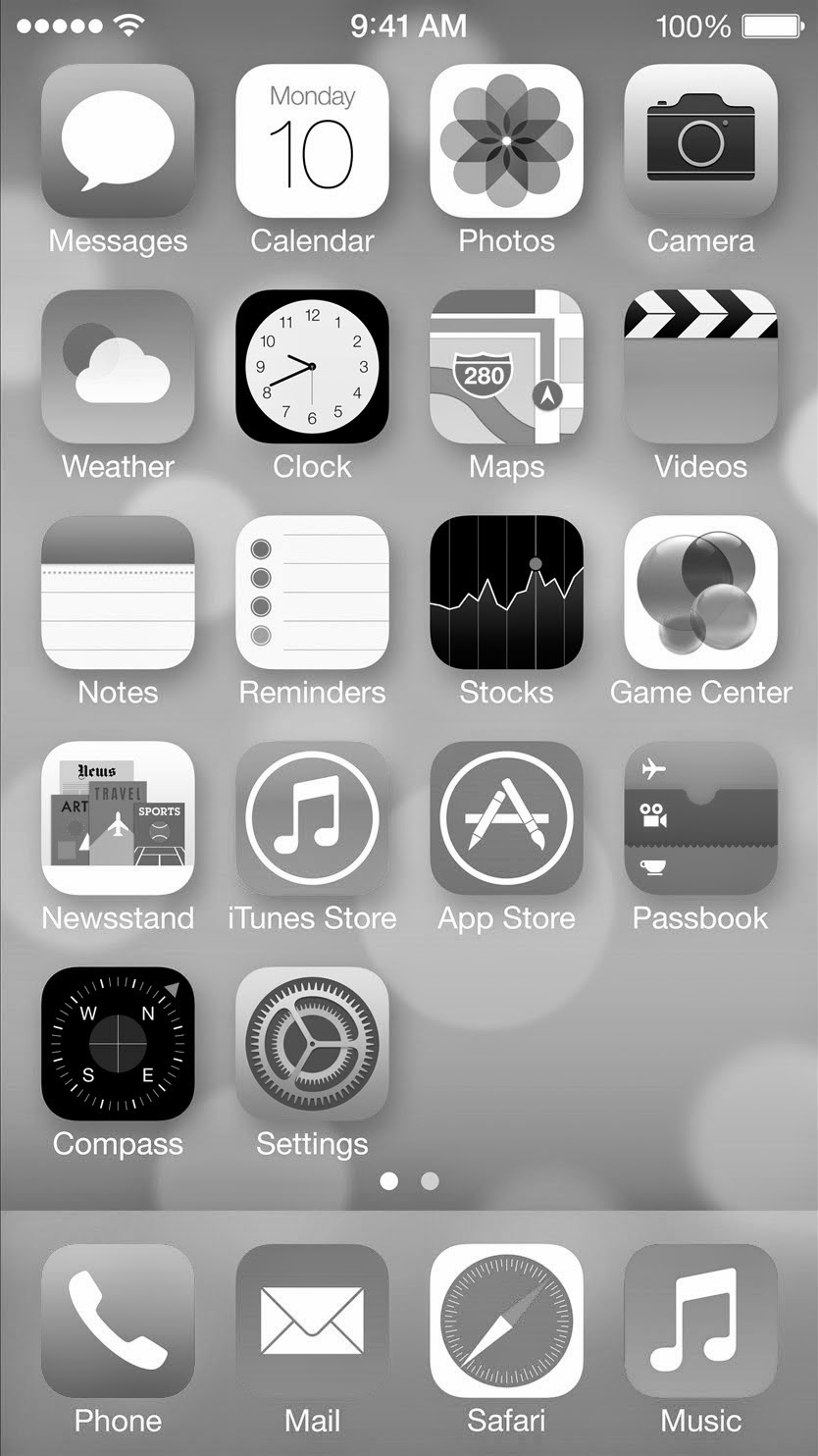Launch Reminders
Screen dimensions: 818x1456
(x=312, y=592)
